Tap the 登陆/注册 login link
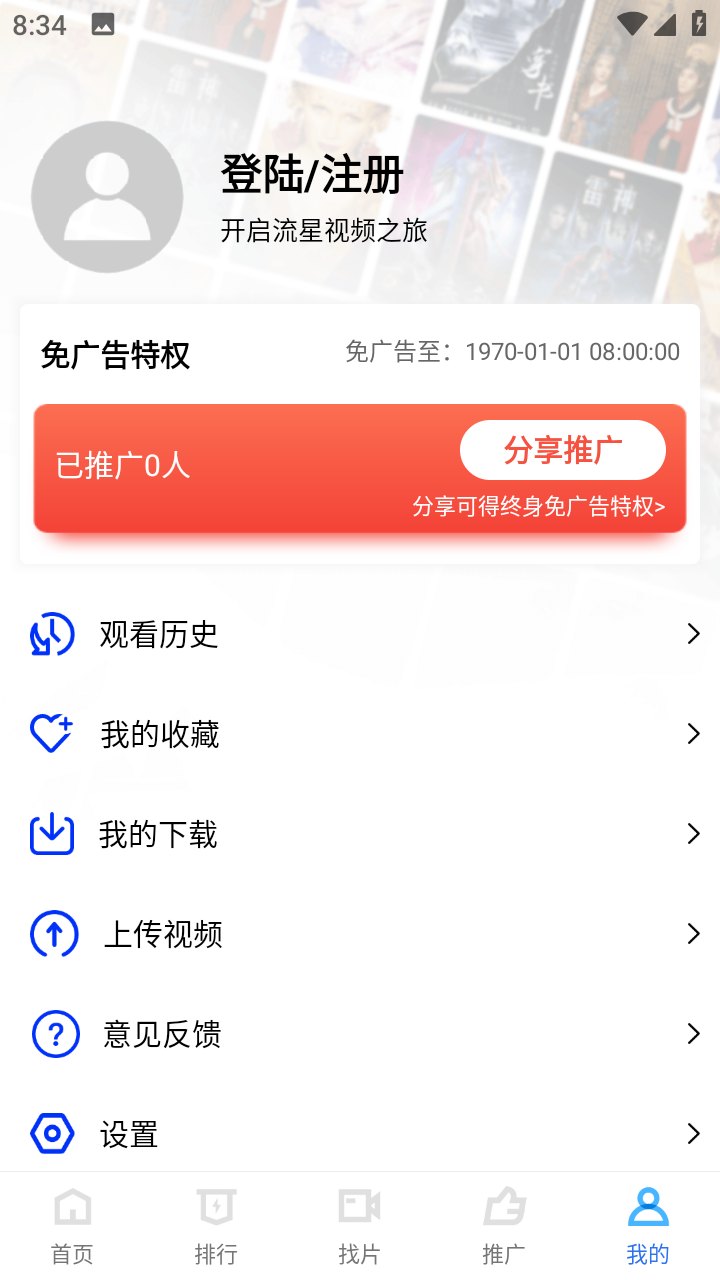 312,176
